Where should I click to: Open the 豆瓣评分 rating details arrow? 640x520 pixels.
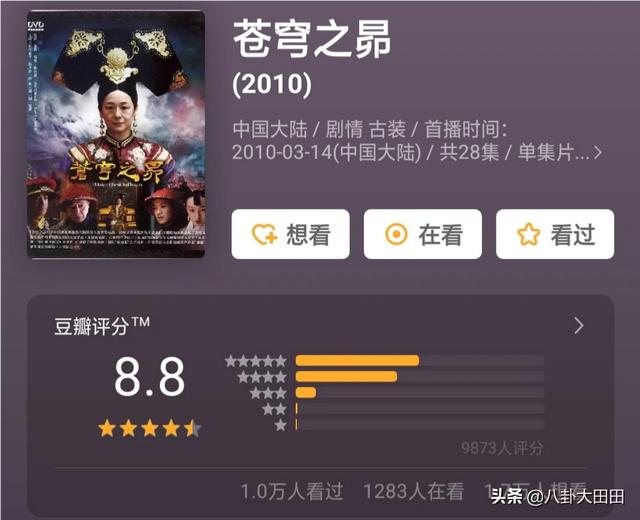(x=579, y=326)
